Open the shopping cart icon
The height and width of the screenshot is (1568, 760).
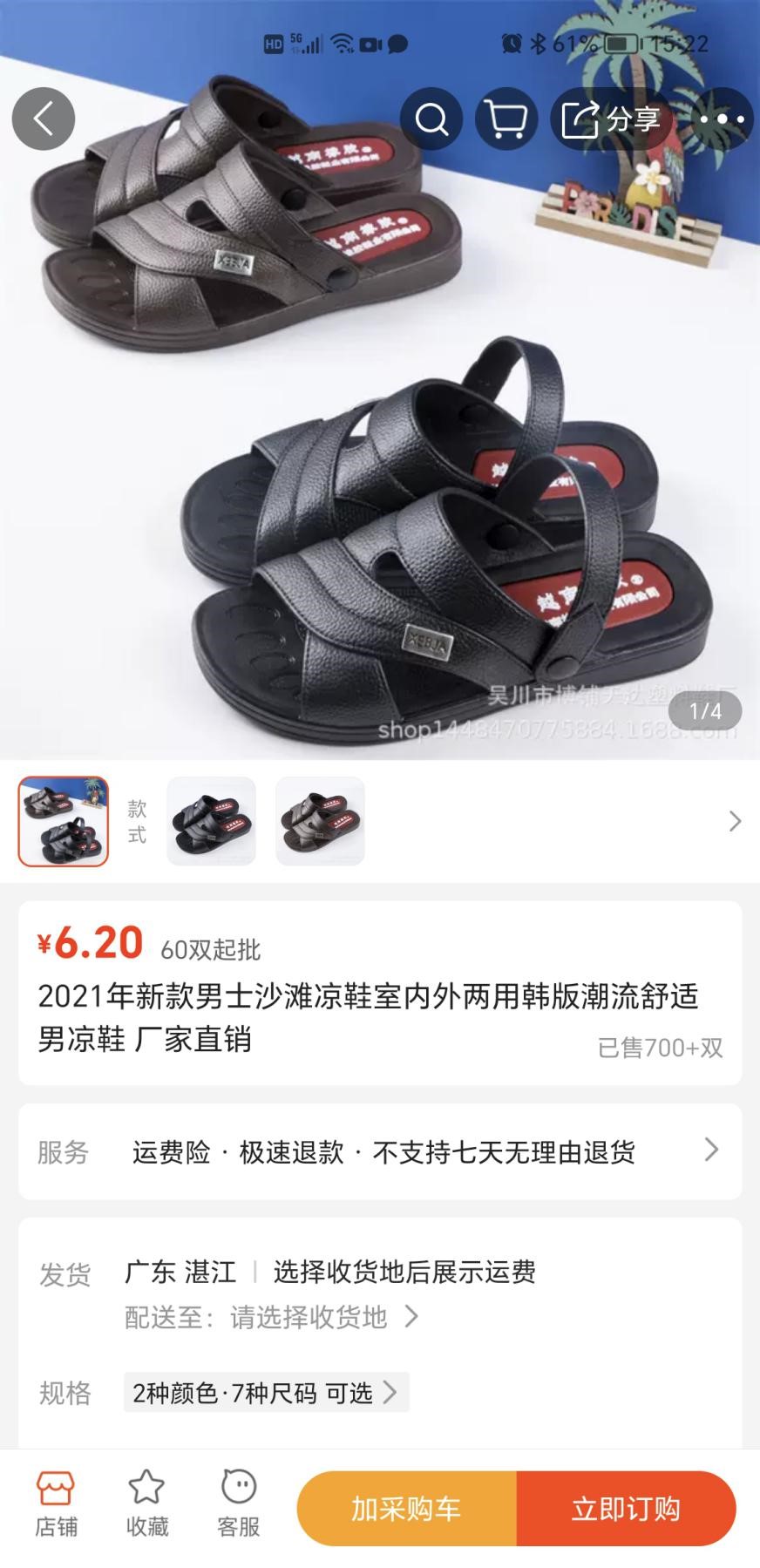coord(506,119)
